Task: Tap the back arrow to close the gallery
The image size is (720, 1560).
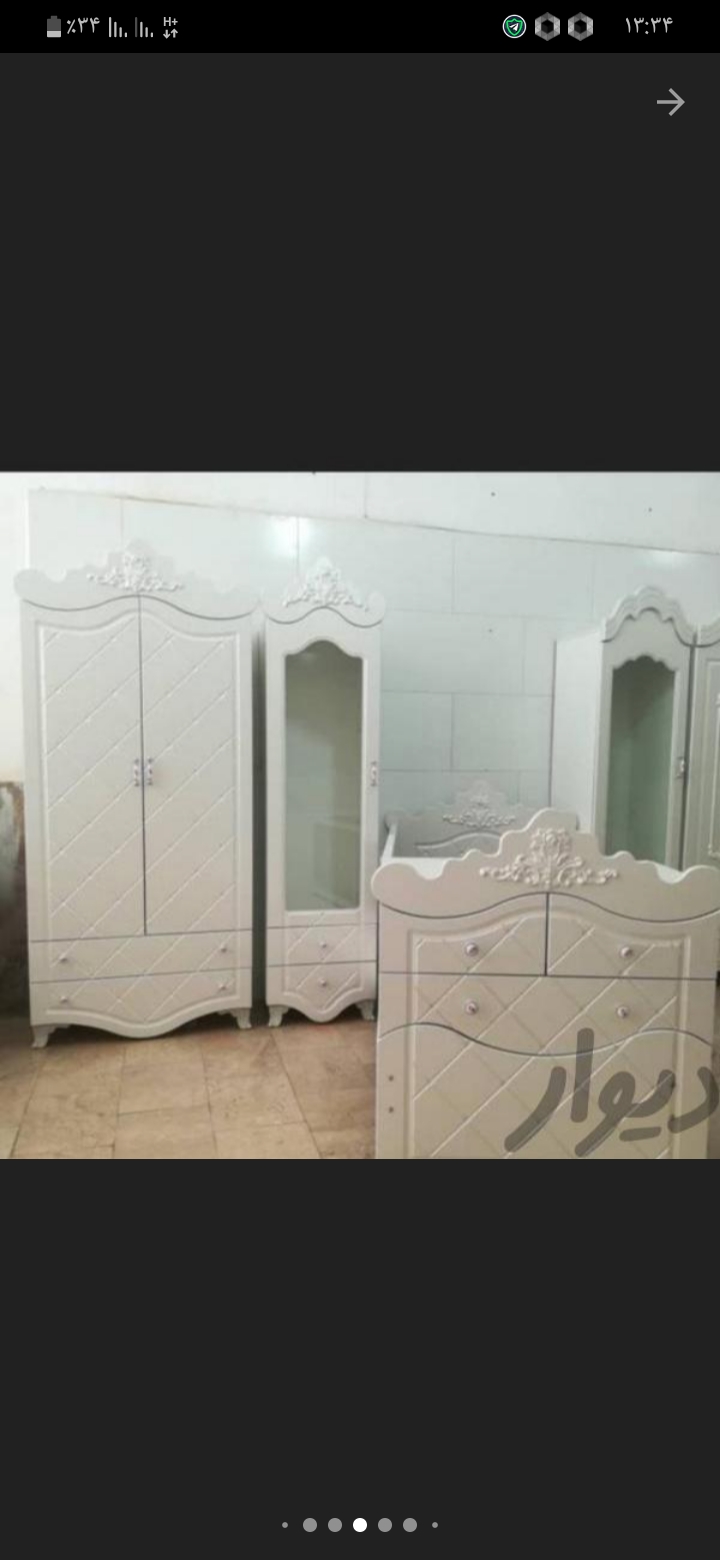Action: click(670, 102)
